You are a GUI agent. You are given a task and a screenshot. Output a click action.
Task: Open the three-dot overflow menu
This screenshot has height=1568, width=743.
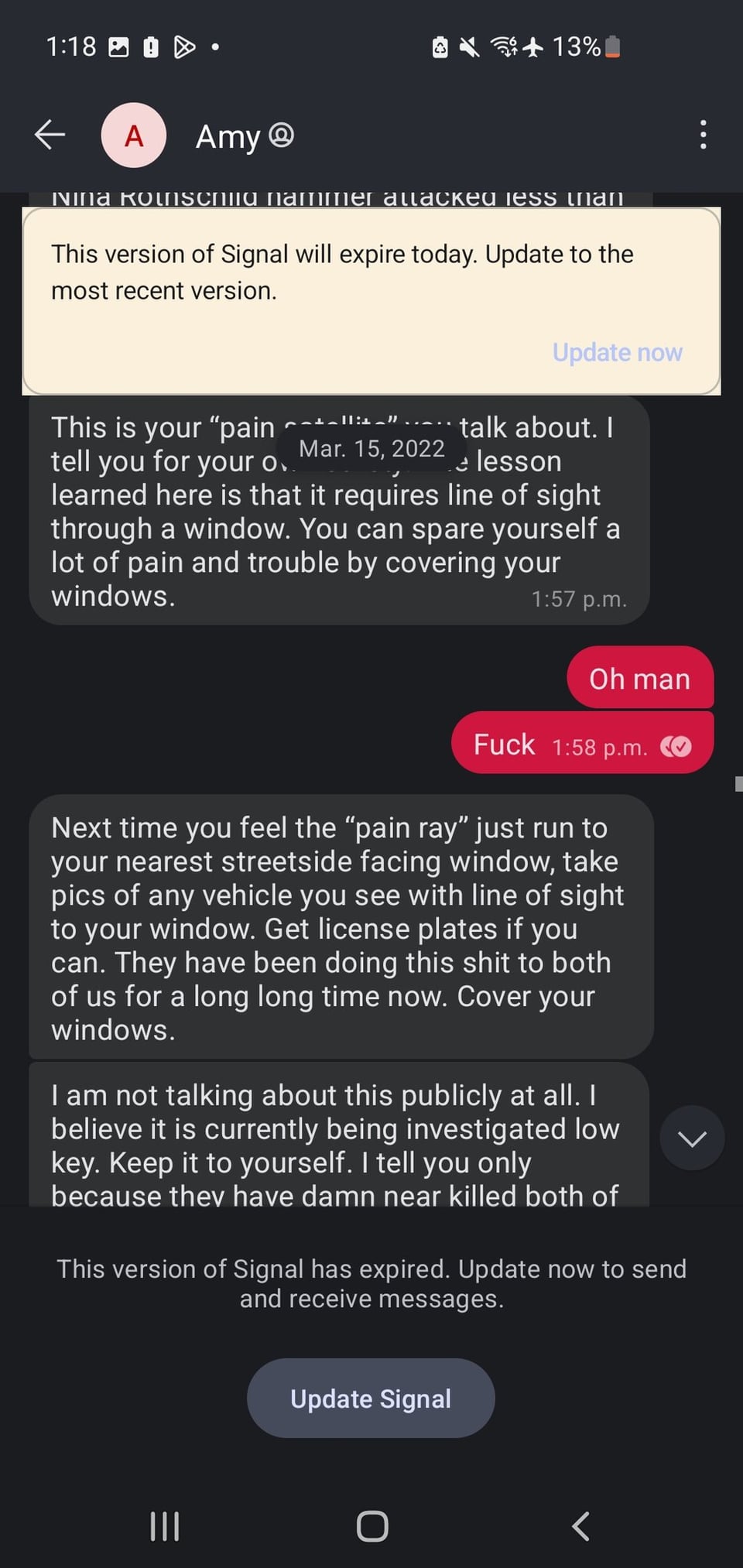point(702,135)
